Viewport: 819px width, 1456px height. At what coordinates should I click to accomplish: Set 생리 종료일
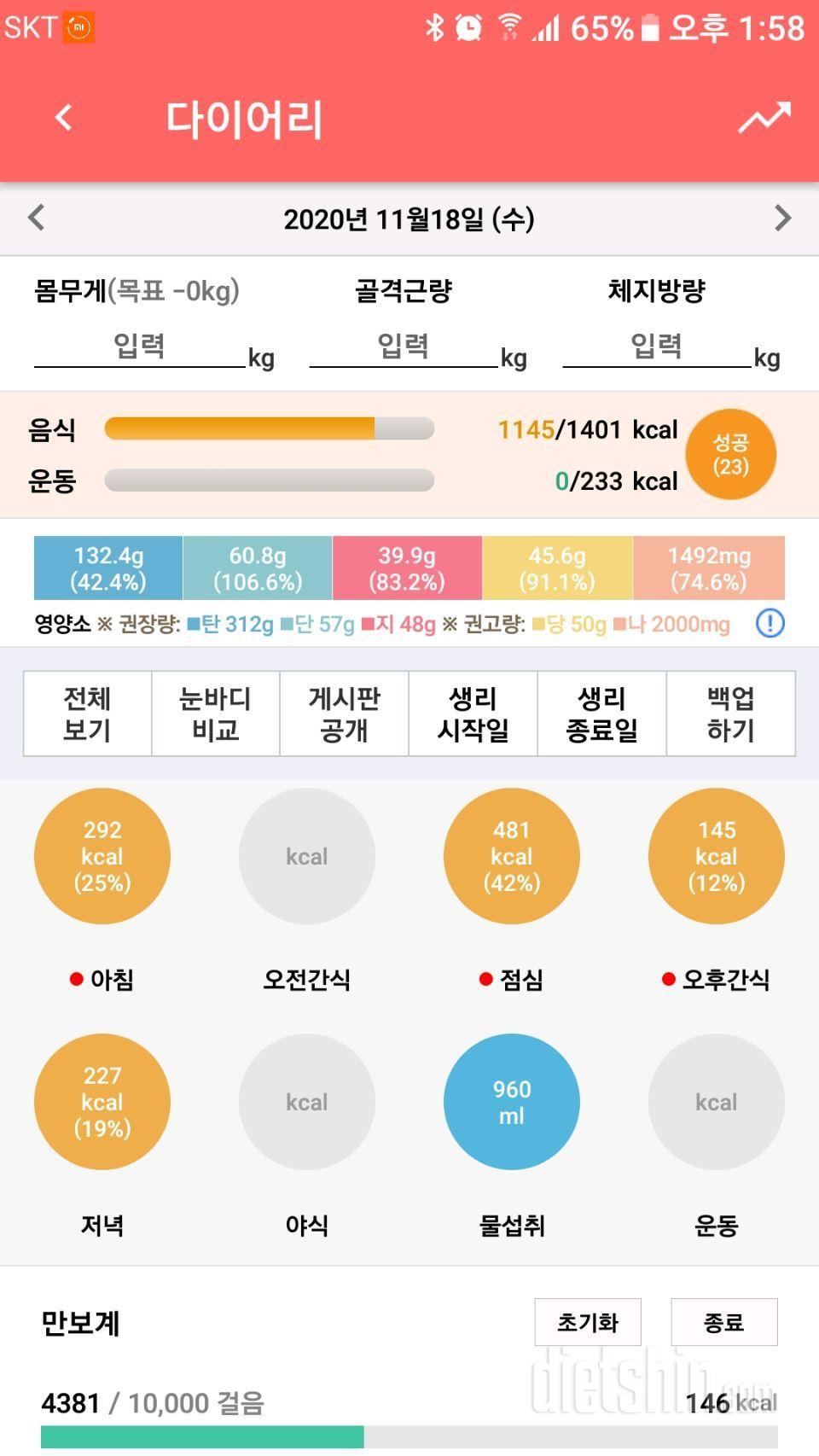pos(601,713)
